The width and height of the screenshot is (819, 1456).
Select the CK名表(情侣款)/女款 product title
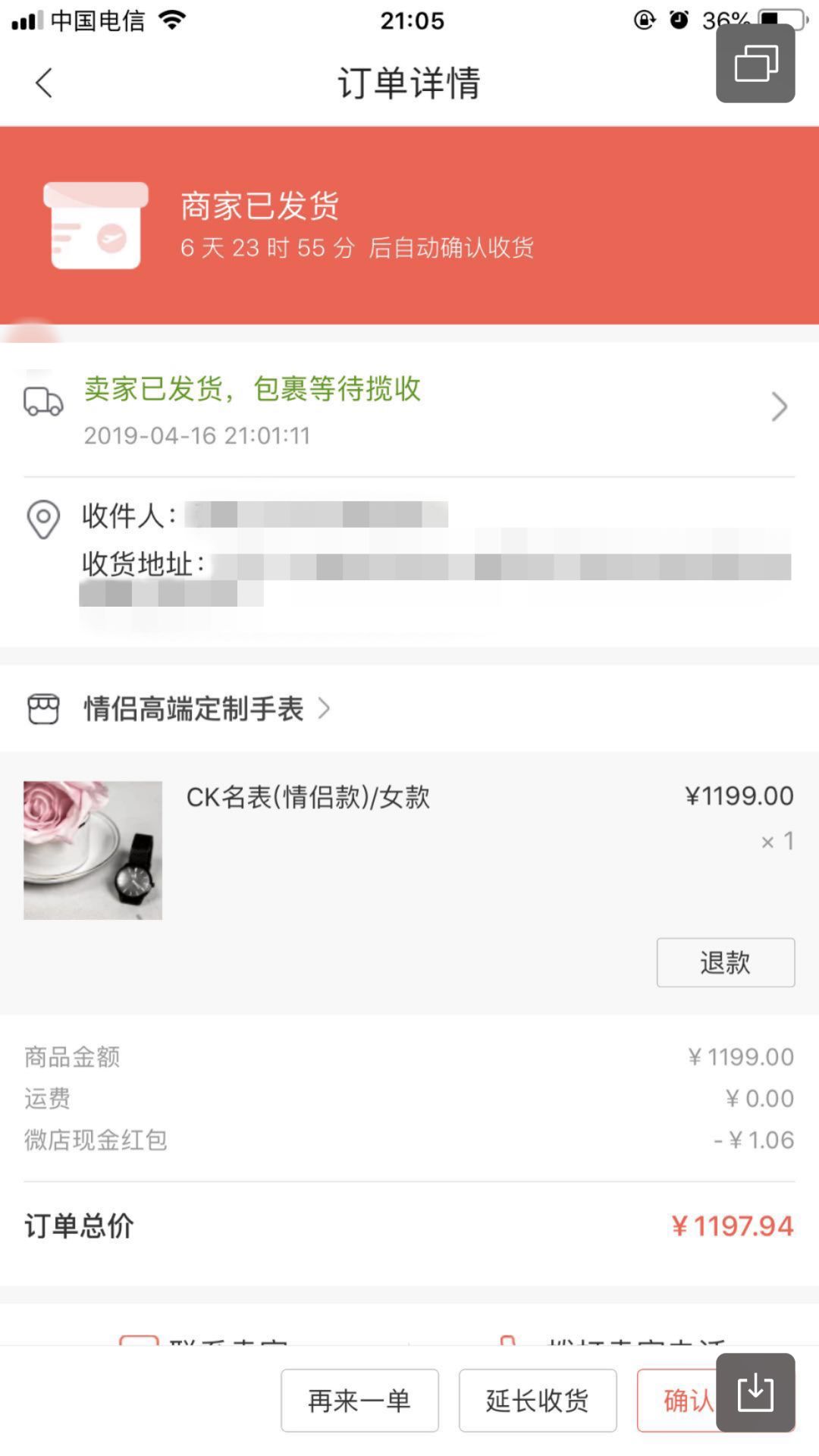pos(308,796)
